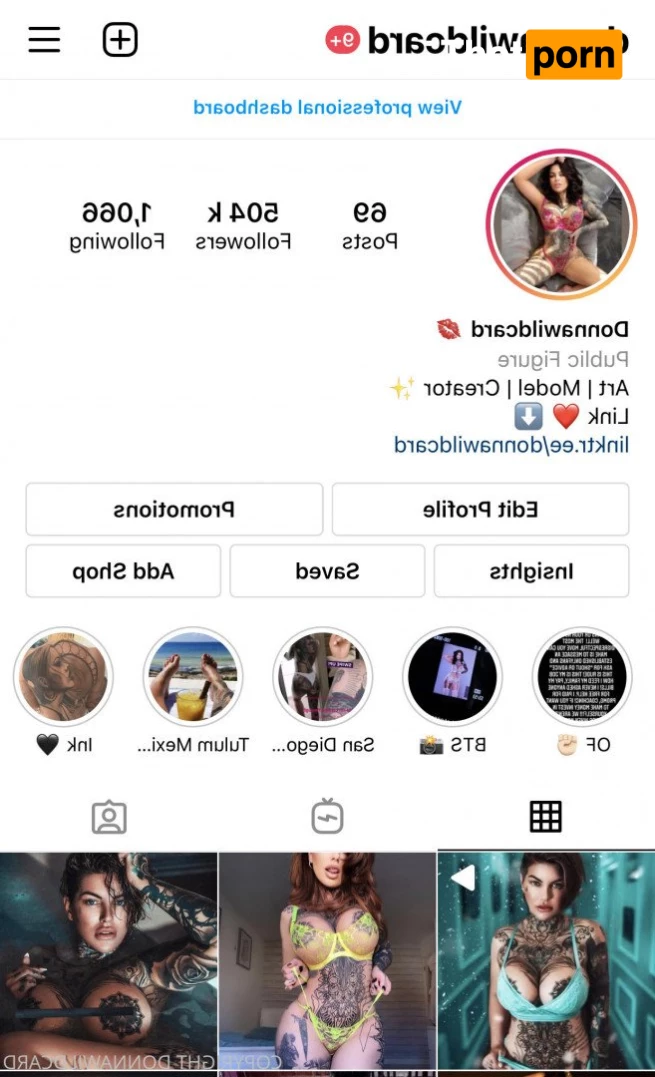Screen dimensions: 655x1077
Task: Switch to the IGTV tab
Action: (x=327, y=817)
